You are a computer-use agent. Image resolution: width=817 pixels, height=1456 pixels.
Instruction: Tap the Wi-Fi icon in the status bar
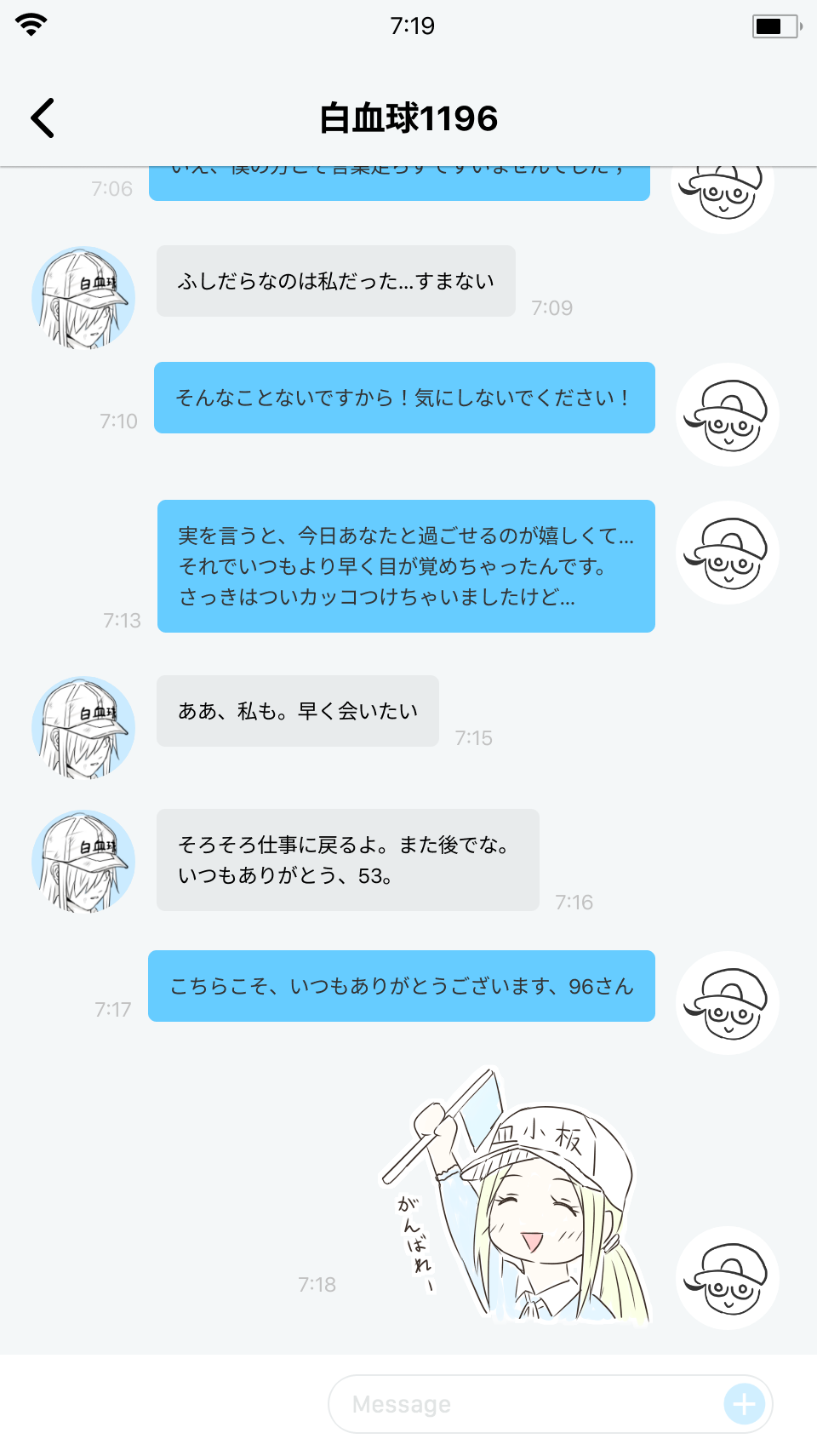click(x=32, y=25)
